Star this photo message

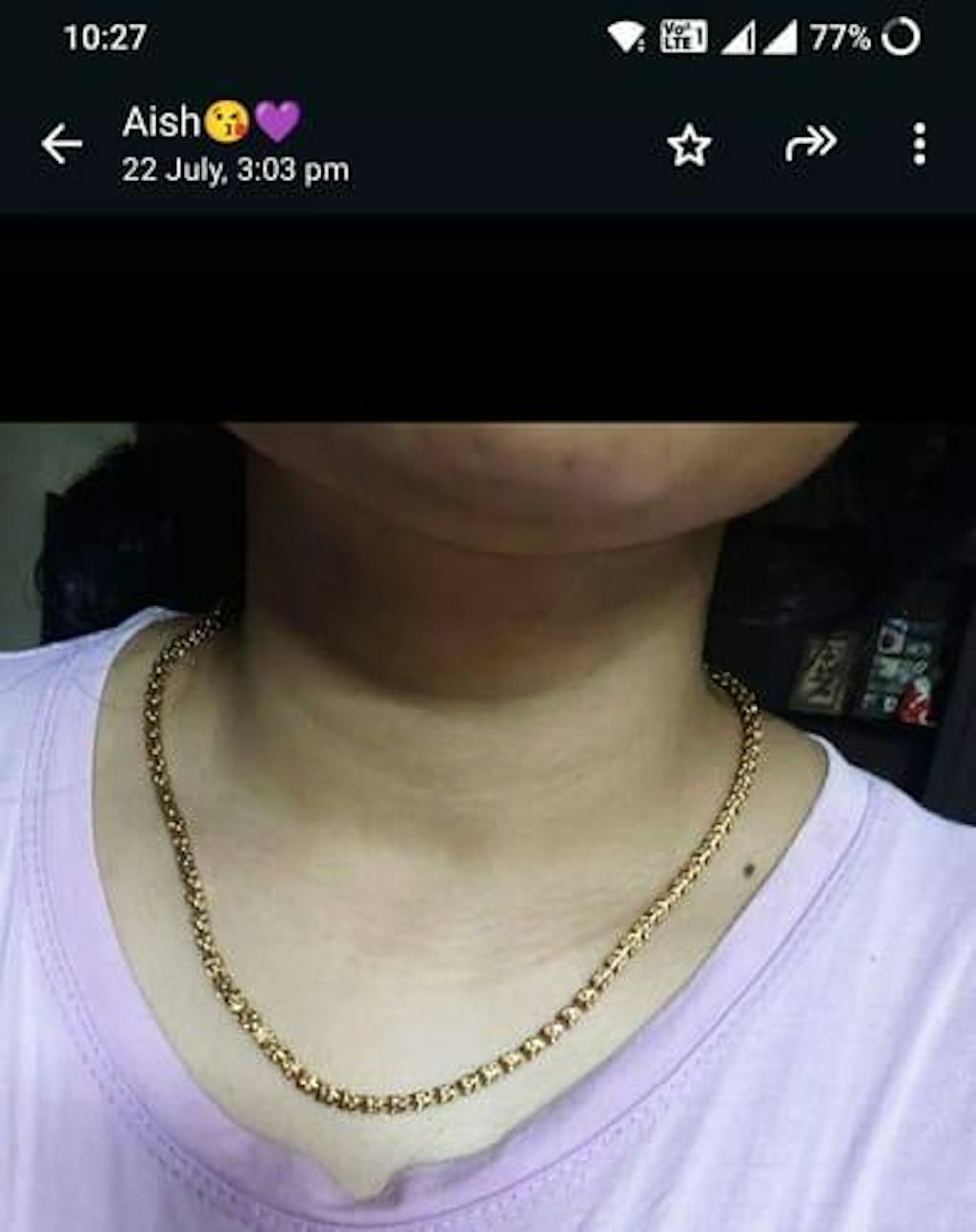(x=688, y=146)
